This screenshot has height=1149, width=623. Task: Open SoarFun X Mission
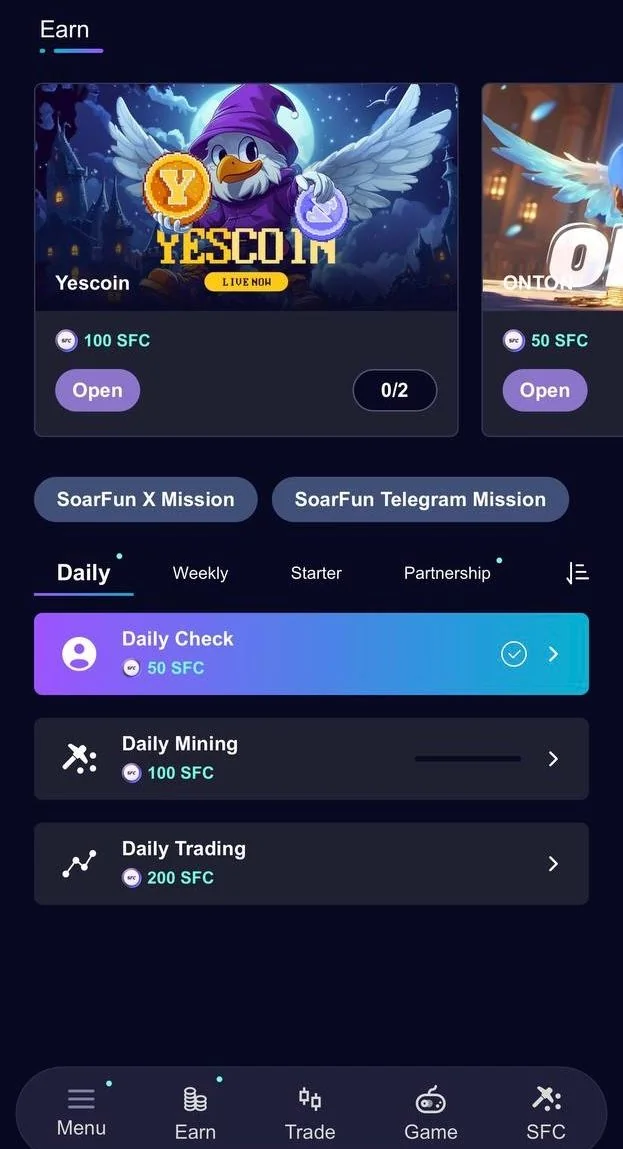point(146,500)
